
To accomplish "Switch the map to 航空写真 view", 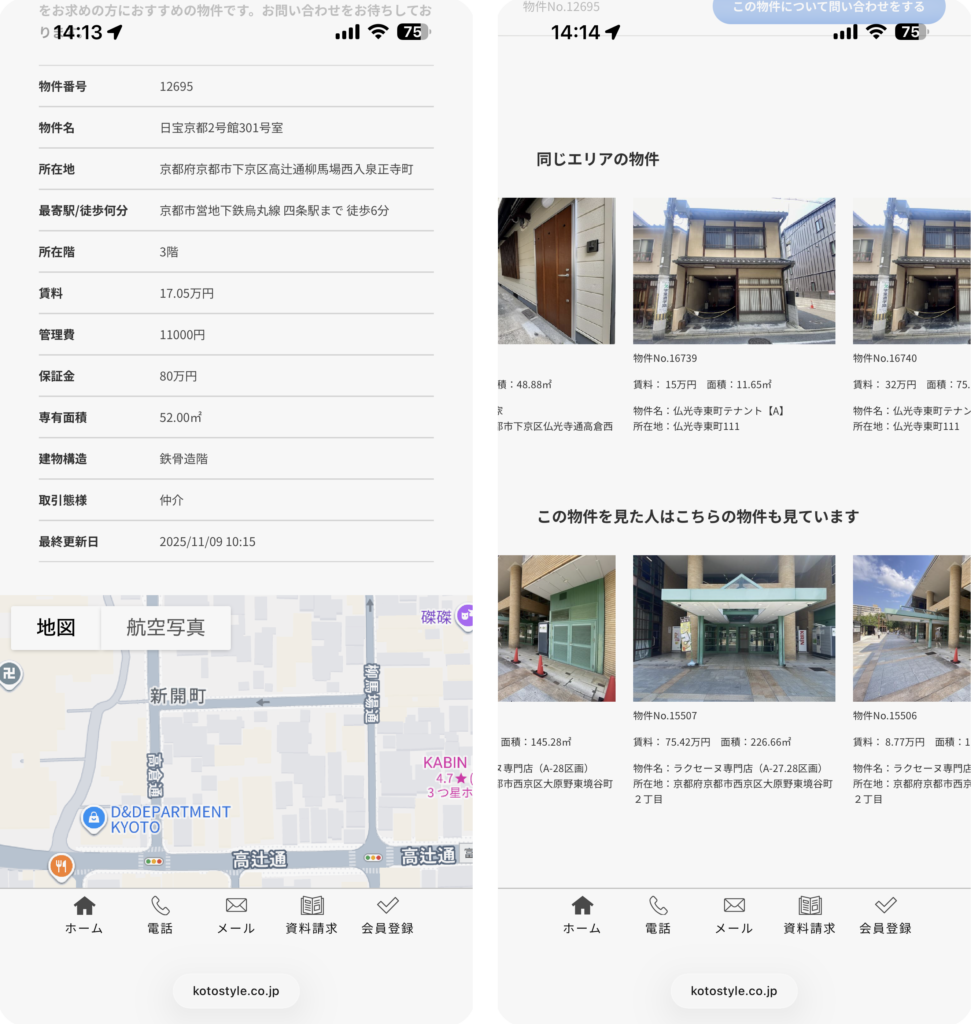I will pyautogui.click(x=166, y=628).
